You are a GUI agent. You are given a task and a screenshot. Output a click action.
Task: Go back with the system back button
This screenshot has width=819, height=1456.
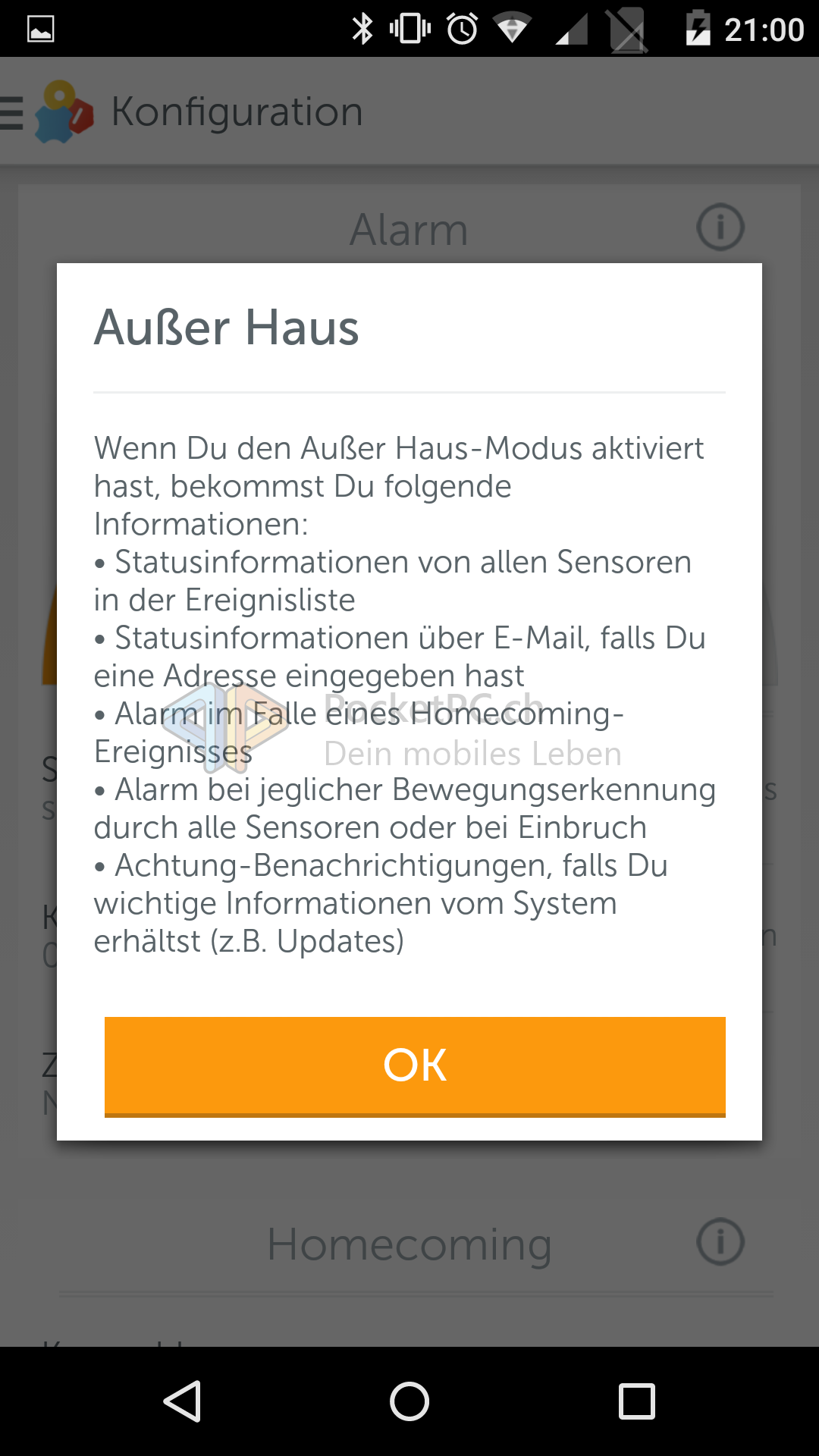(182, 1401)
